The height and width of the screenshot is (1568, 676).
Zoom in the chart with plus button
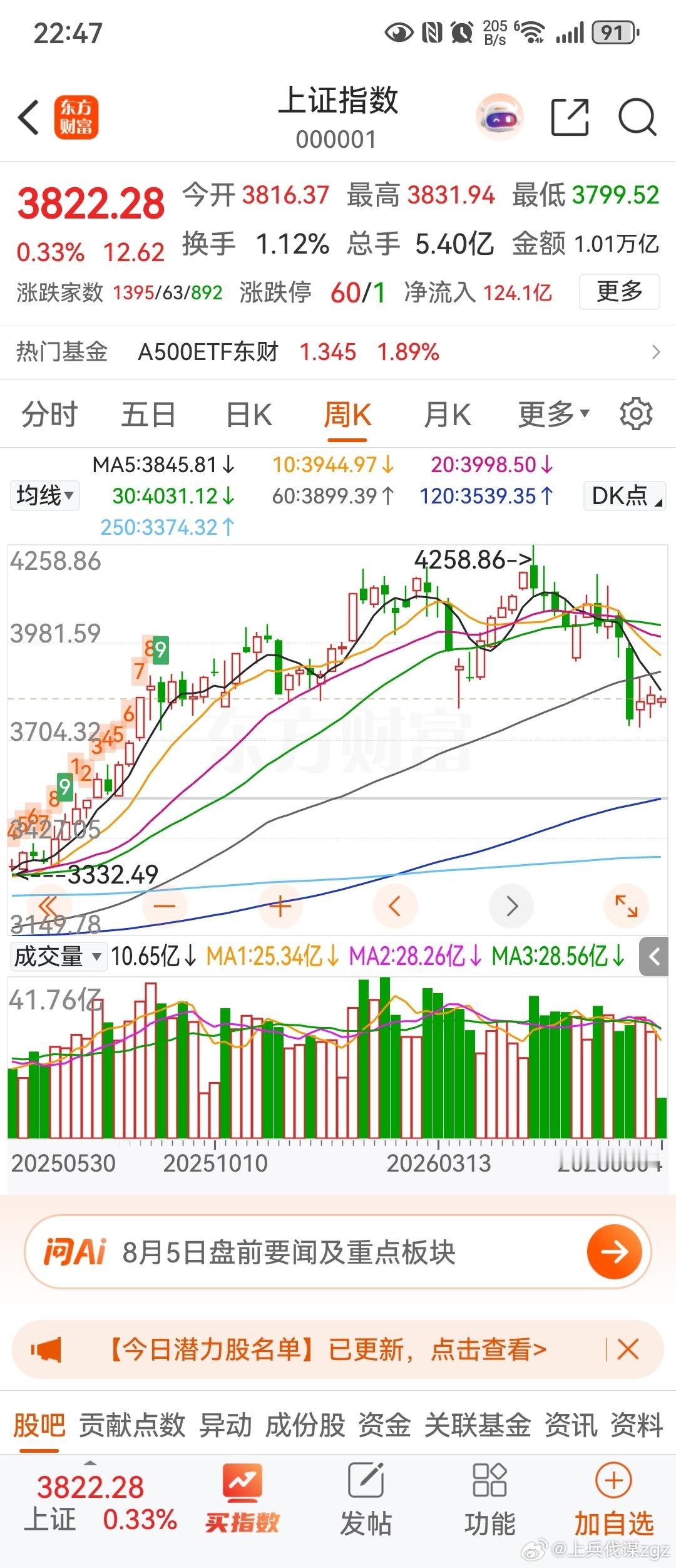[x=280, y=906]
